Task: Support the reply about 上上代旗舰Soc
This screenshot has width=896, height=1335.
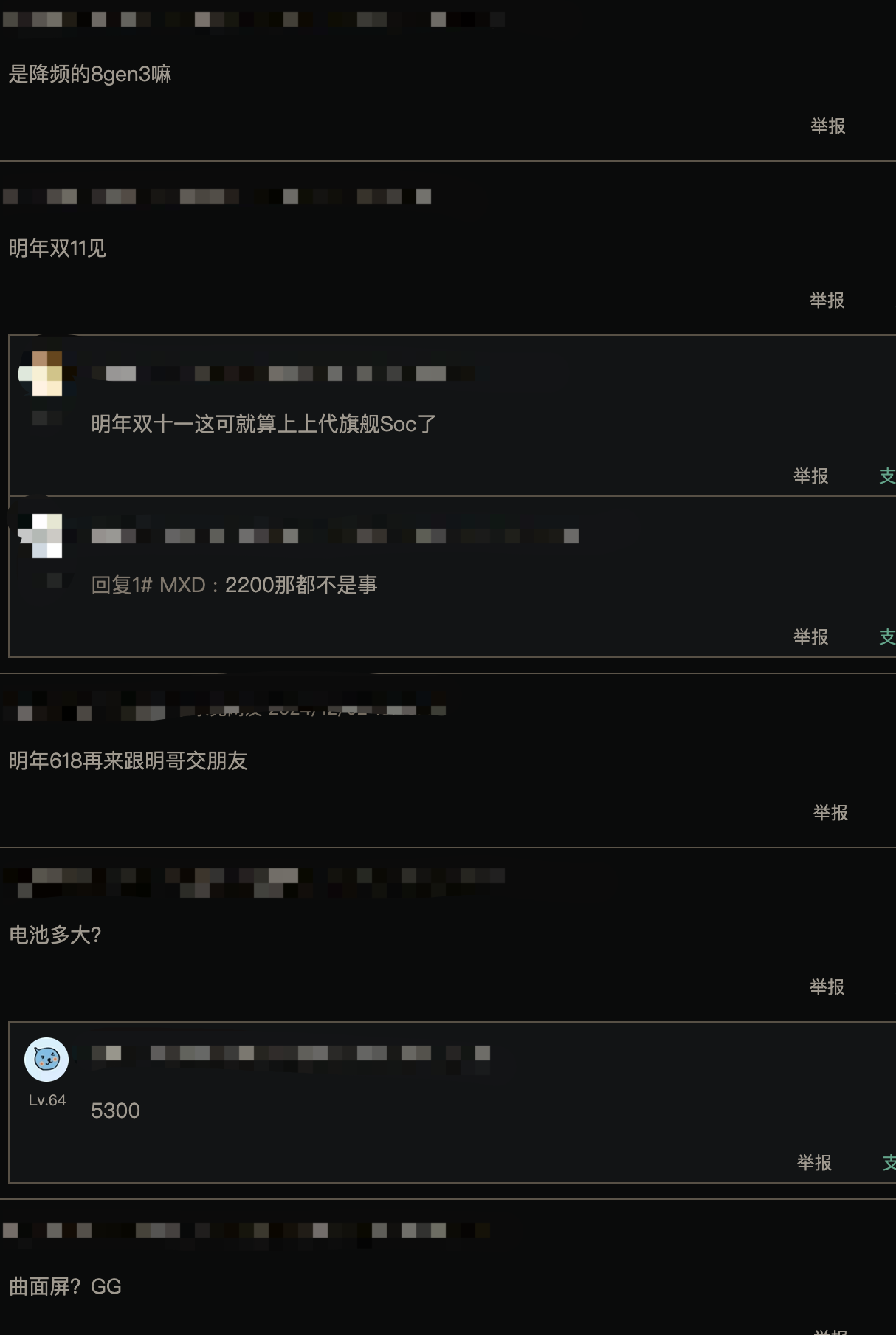Action: (887, 476)
